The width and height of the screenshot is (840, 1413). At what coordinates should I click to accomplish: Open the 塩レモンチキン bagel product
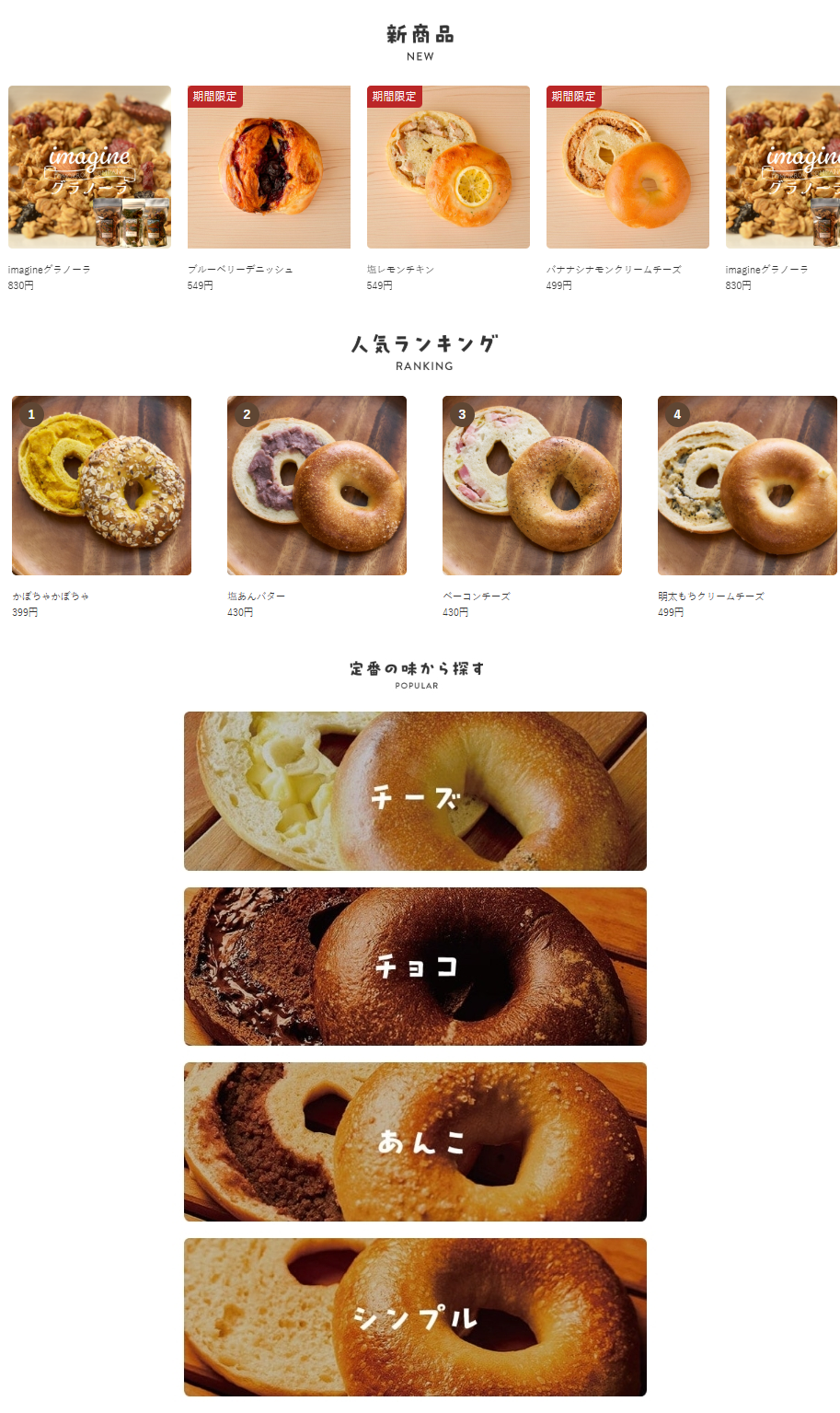448,168
